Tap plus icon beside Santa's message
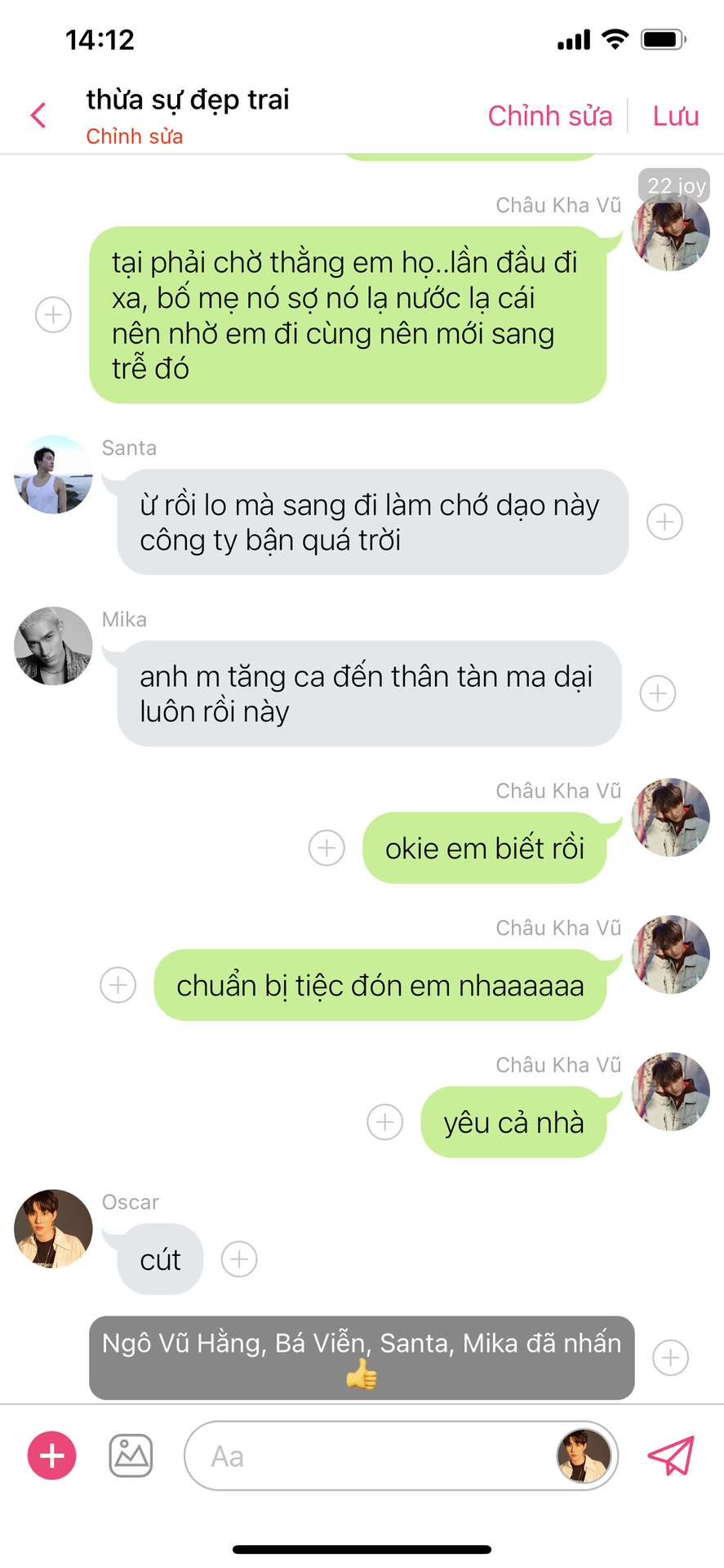This screenshot has height=1568, width=724. click(x=664, y=522)
